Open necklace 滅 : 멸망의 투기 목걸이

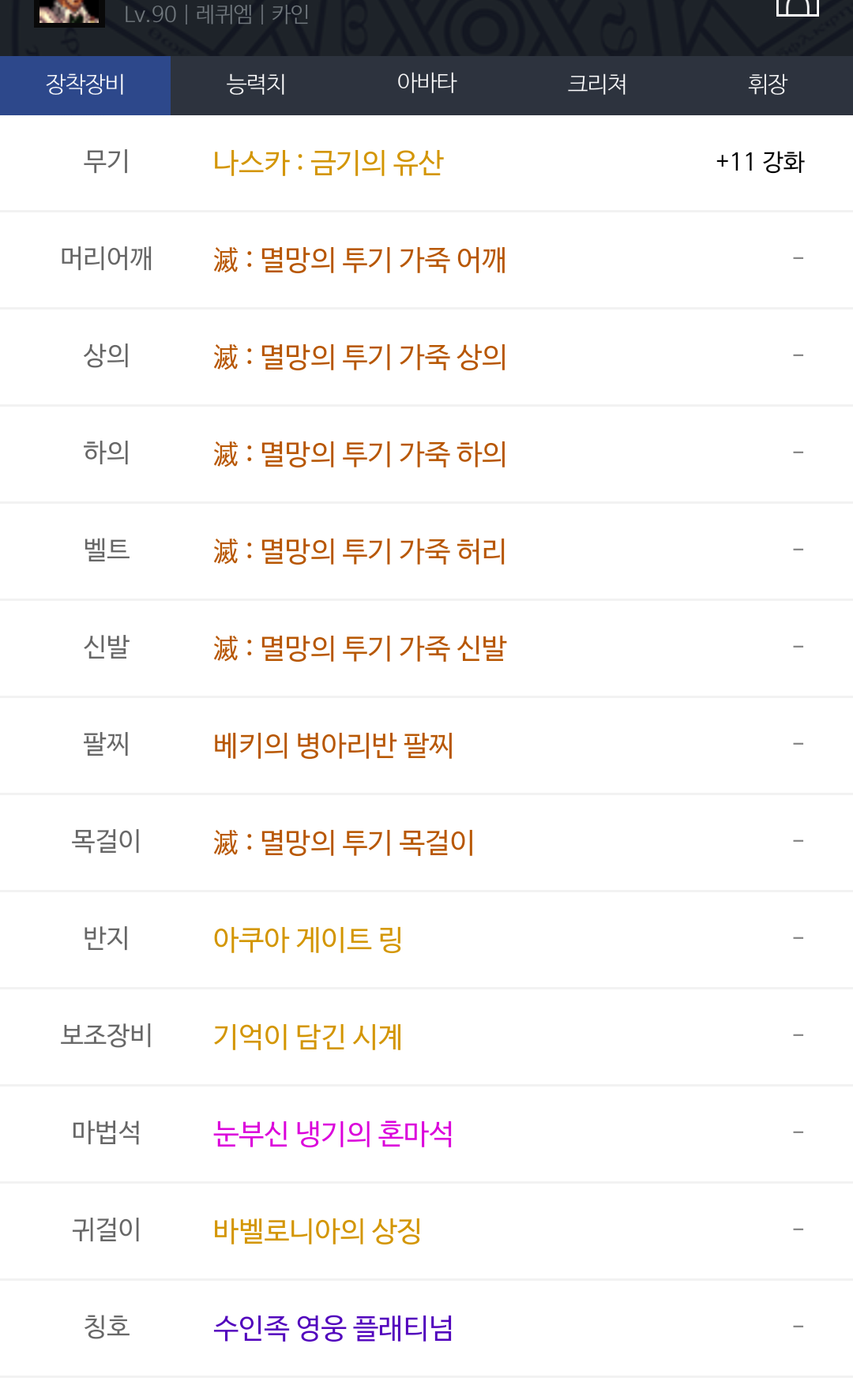point(344,843)
